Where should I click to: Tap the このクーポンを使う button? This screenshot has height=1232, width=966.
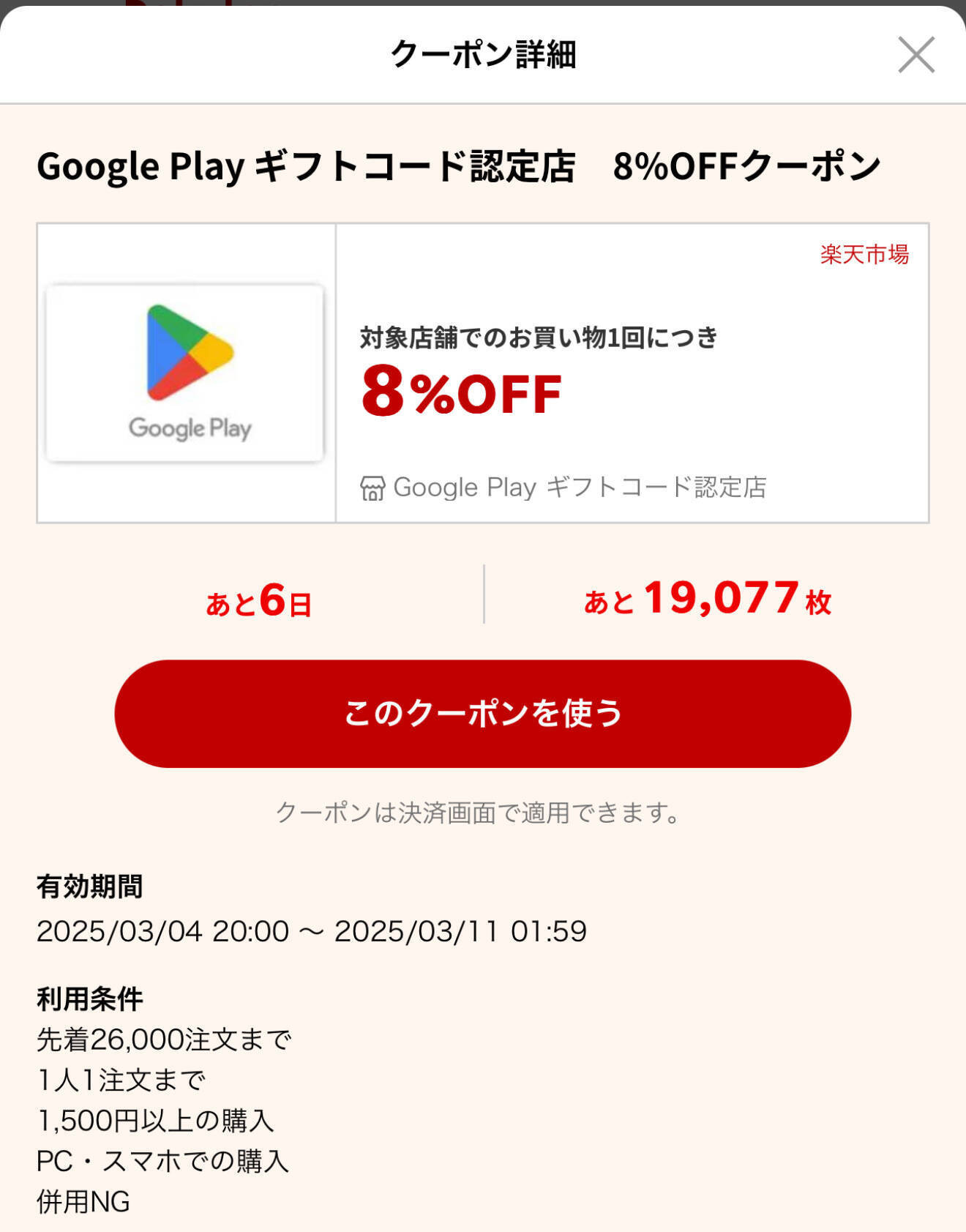point(482,713)
